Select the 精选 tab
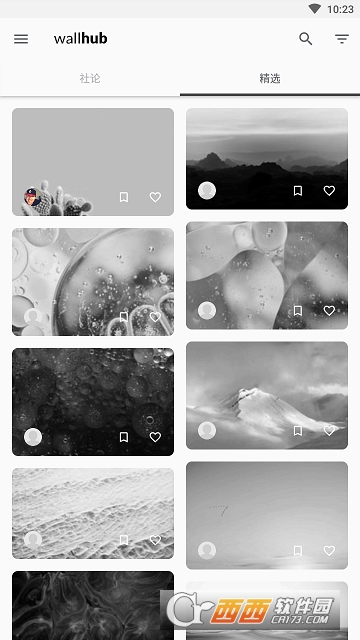This screenshot has width=360, height=640. [270, 78]
